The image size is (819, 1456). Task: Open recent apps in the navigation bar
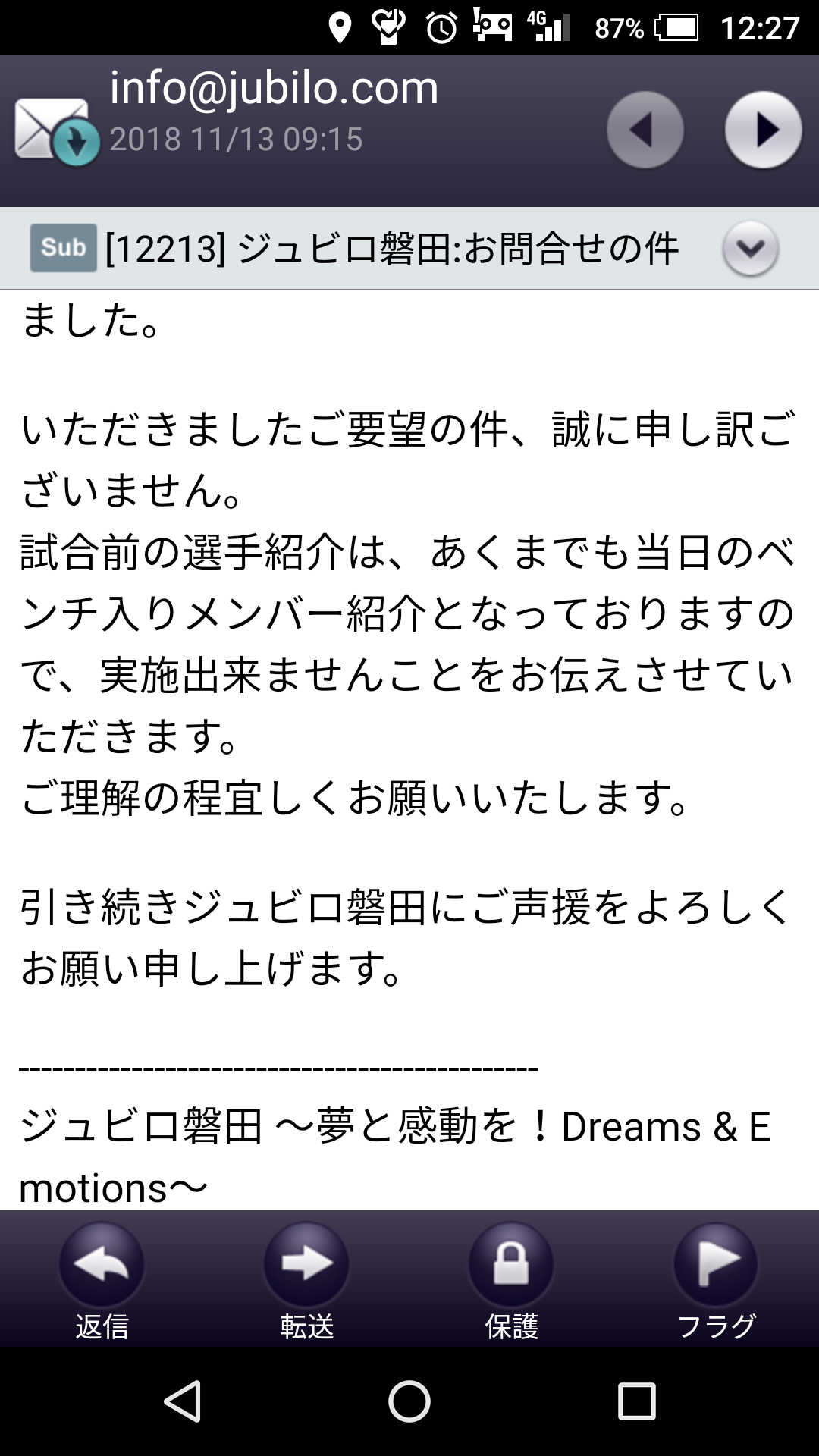click(636, 1401)
